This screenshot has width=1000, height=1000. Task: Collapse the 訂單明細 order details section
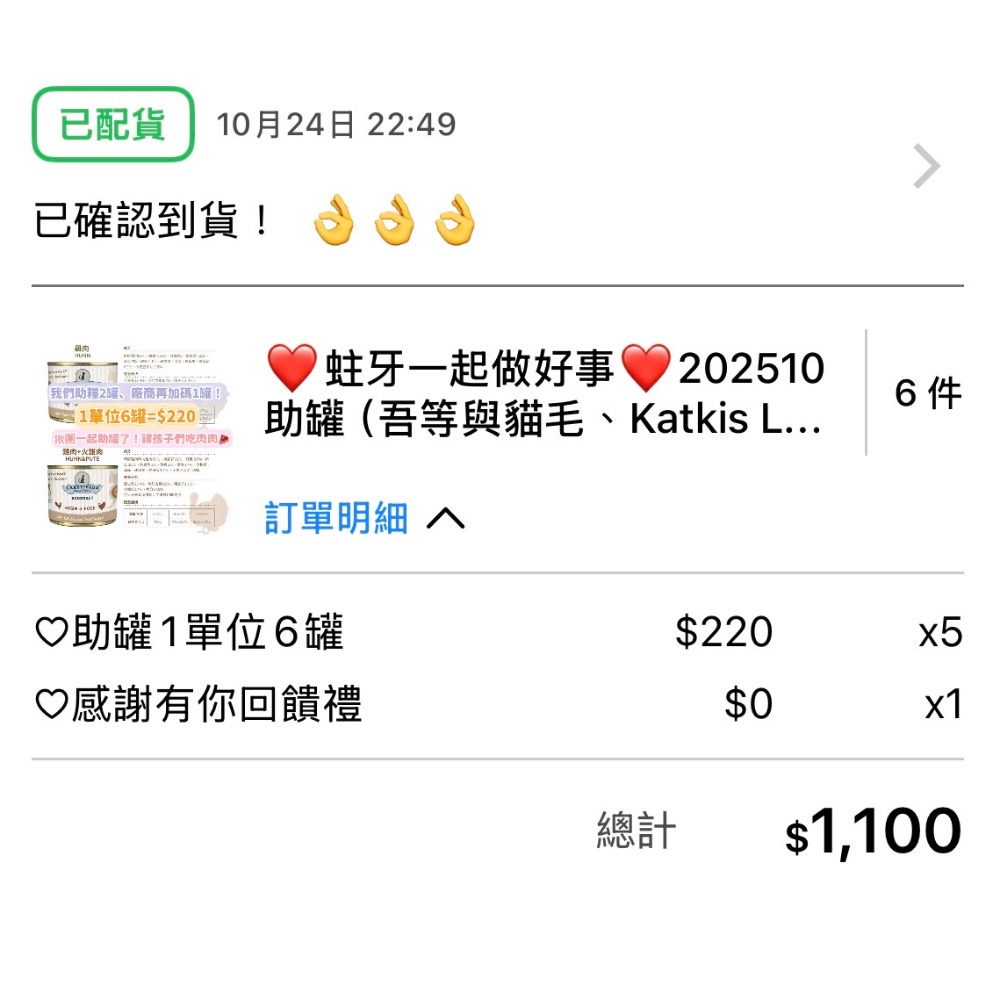(x=365, y=518)
